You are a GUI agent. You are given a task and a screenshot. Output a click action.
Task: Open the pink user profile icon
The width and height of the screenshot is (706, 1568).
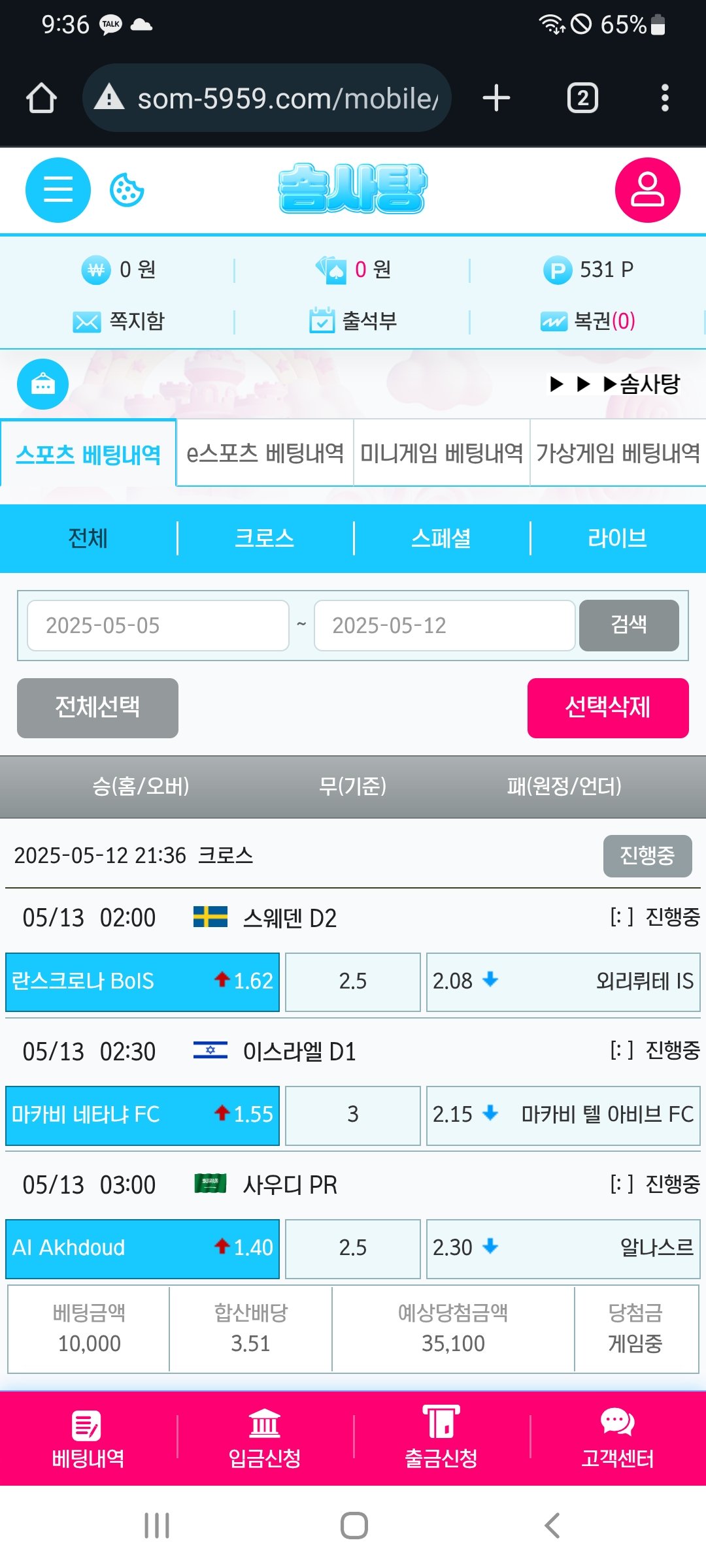(x=647, y=190)
